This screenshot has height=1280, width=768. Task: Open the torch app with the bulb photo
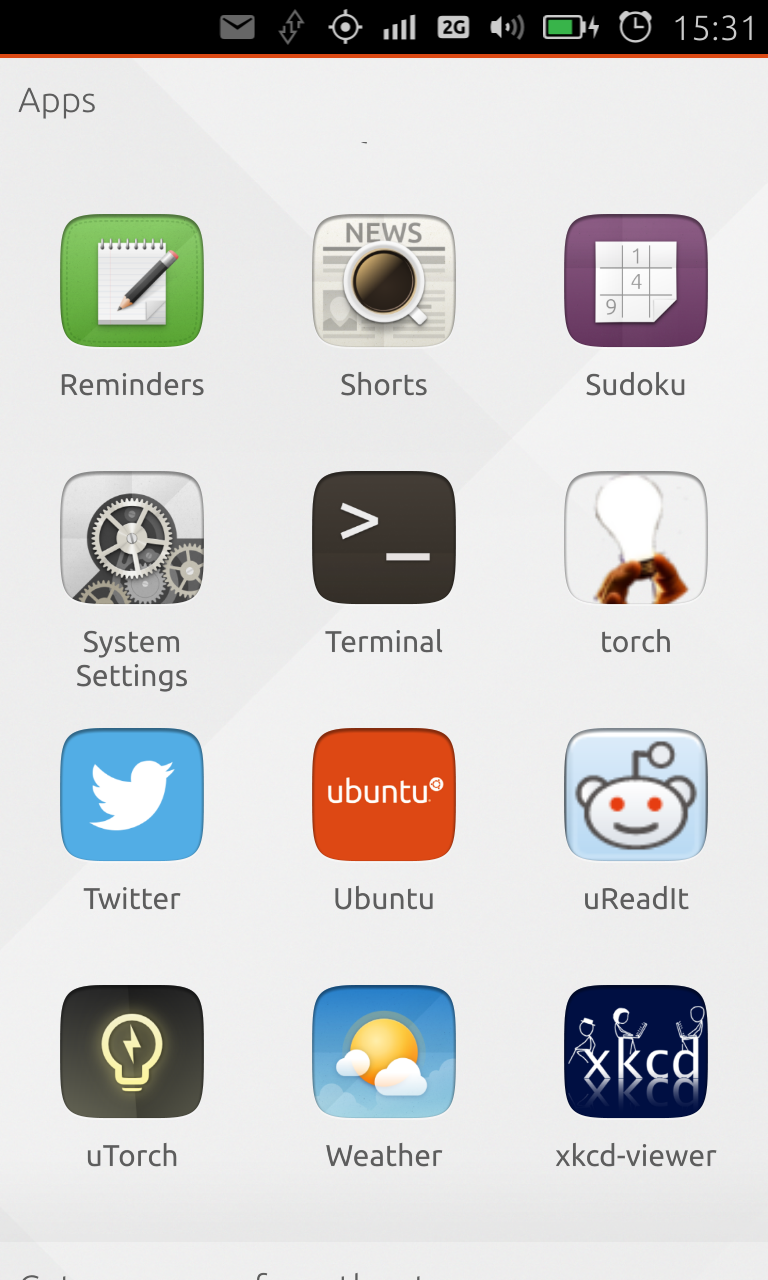636,538
